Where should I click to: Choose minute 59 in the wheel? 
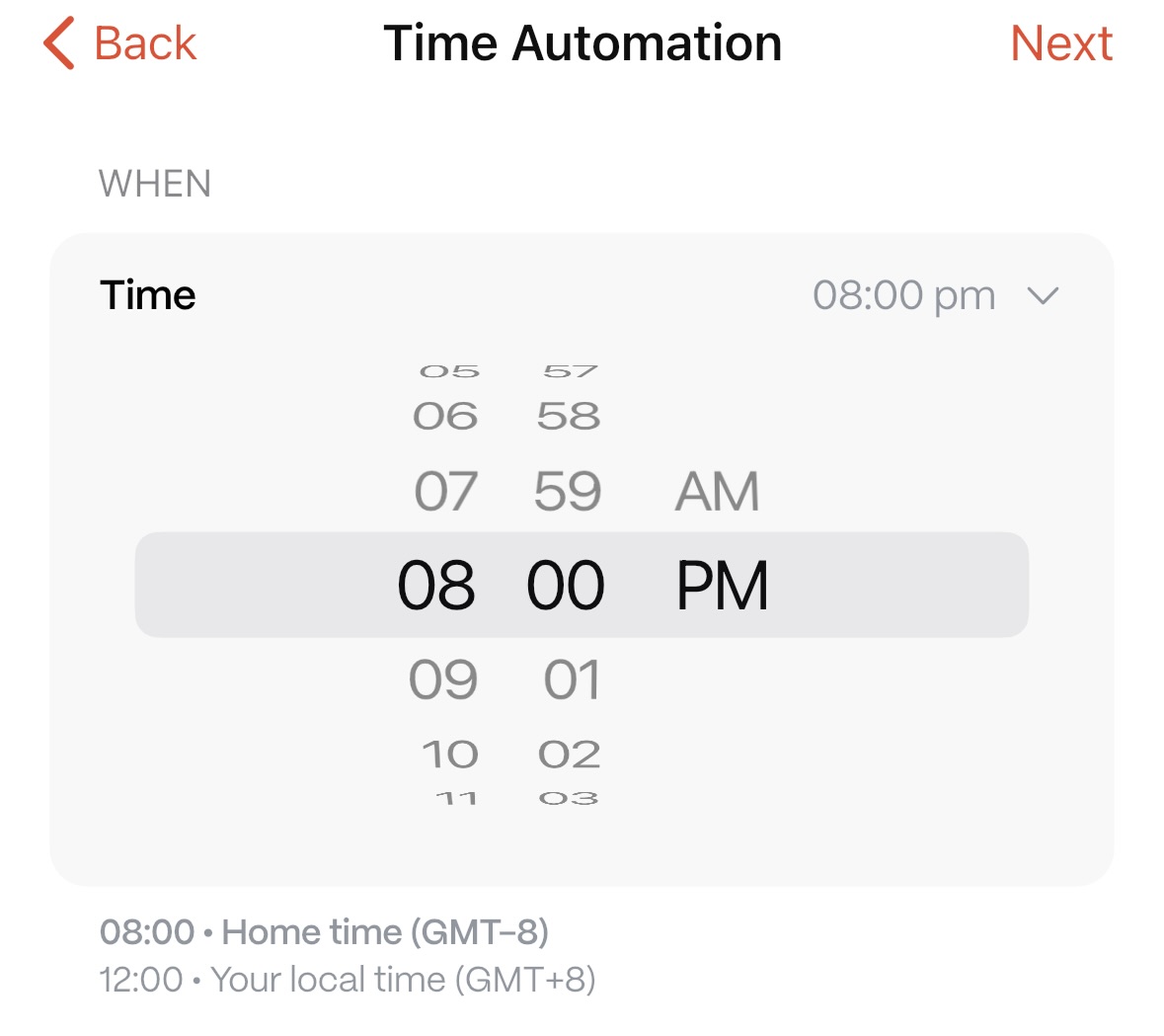coord(568,491)
